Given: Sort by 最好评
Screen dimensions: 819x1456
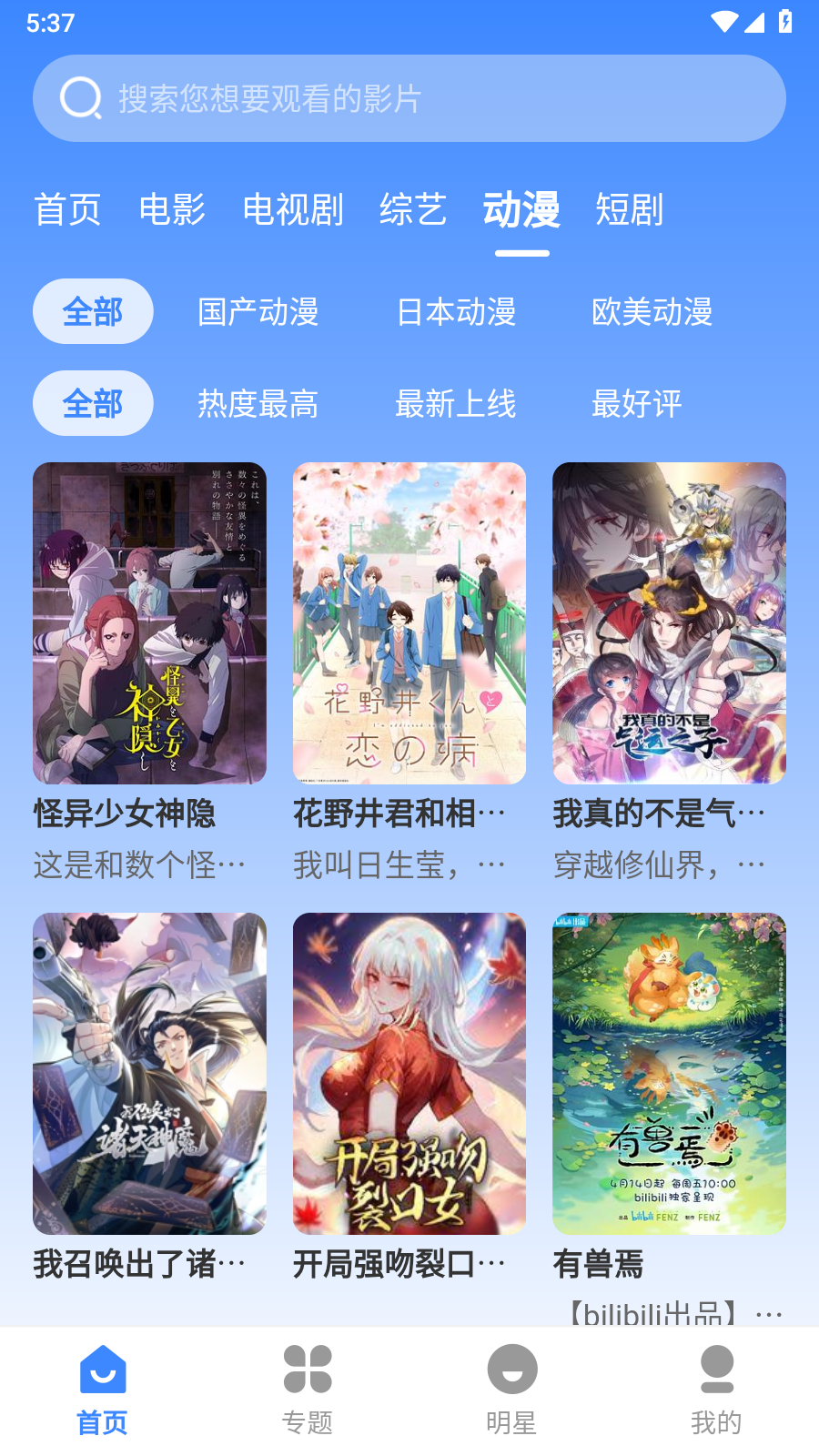Looking at the screenshot, I should (x=636, y=403).
